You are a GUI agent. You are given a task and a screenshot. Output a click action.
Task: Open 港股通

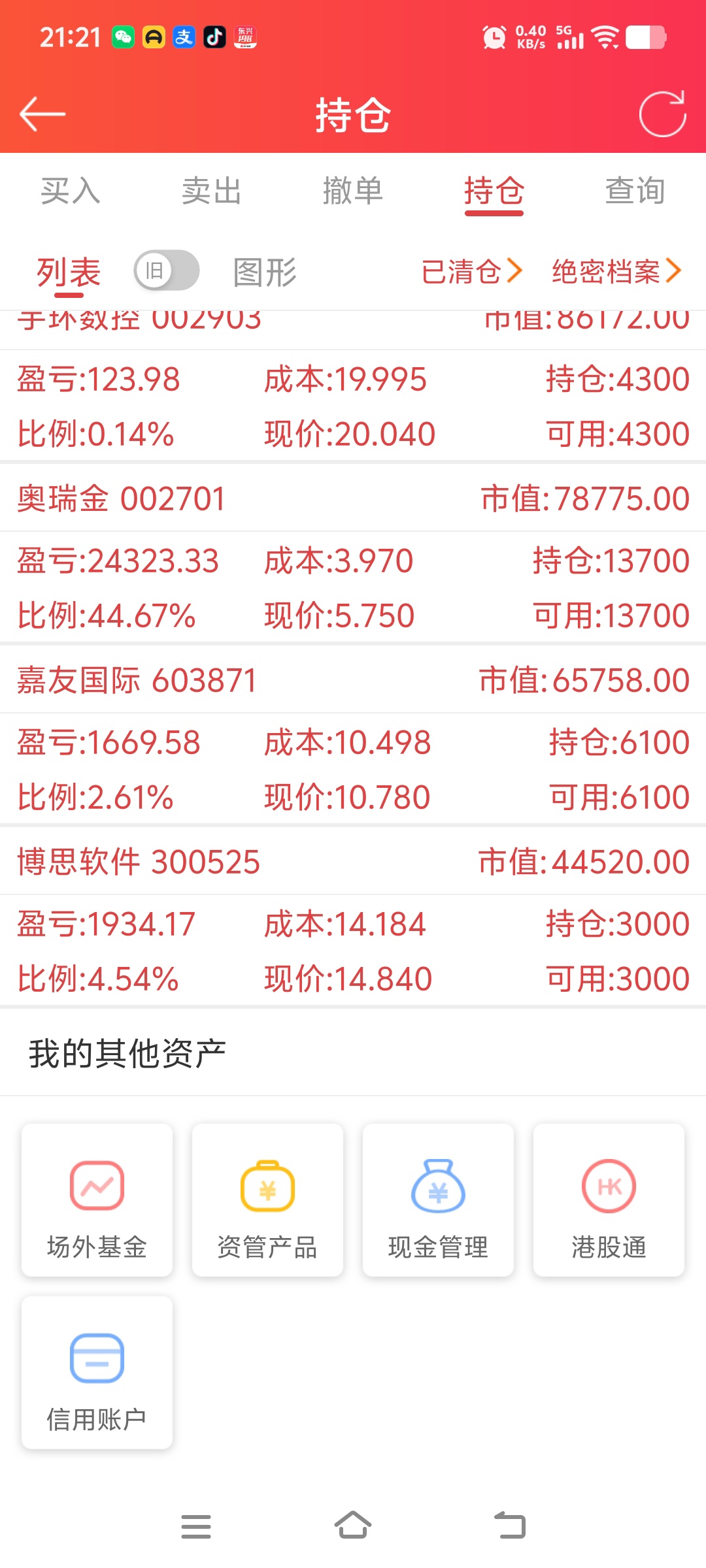click(x=609, y=1200)
